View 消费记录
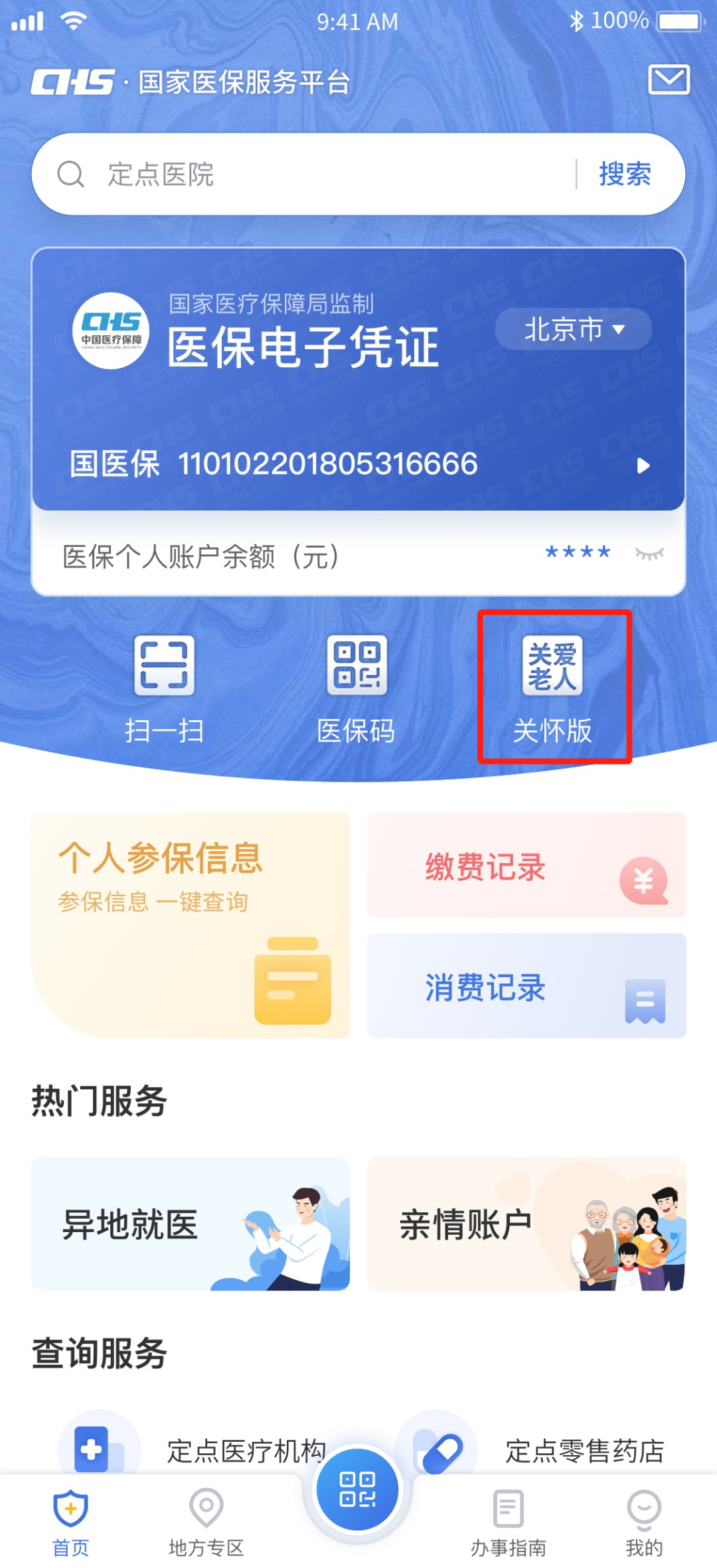717x1568 pixels. click(526, 986)
